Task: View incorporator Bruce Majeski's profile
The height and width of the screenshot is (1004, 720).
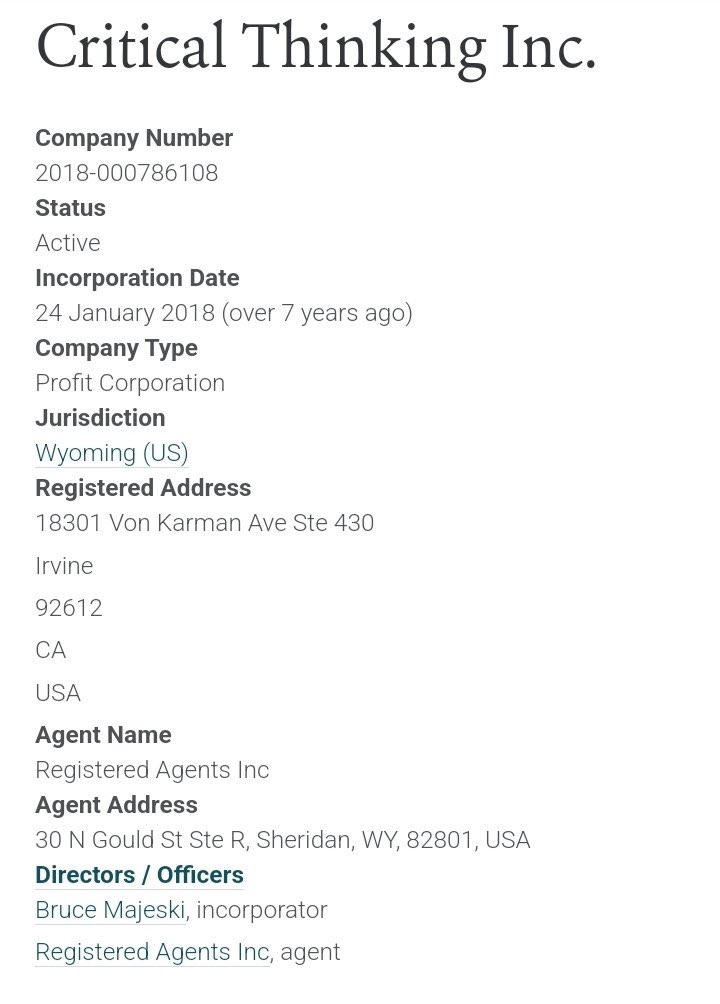Action: pos(110,910)
